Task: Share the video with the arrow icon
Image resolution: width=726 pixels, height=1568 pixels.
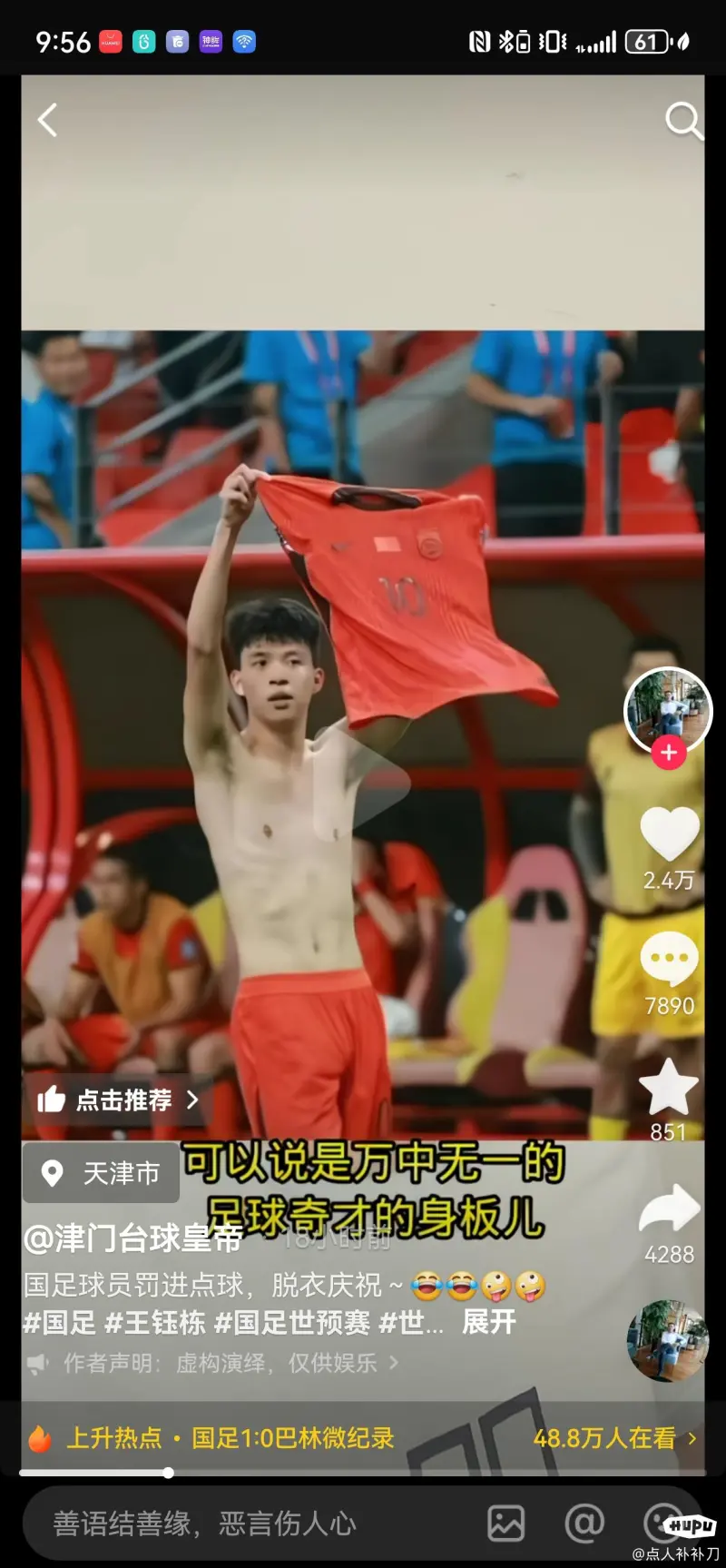Action: tap(669, 1210)
